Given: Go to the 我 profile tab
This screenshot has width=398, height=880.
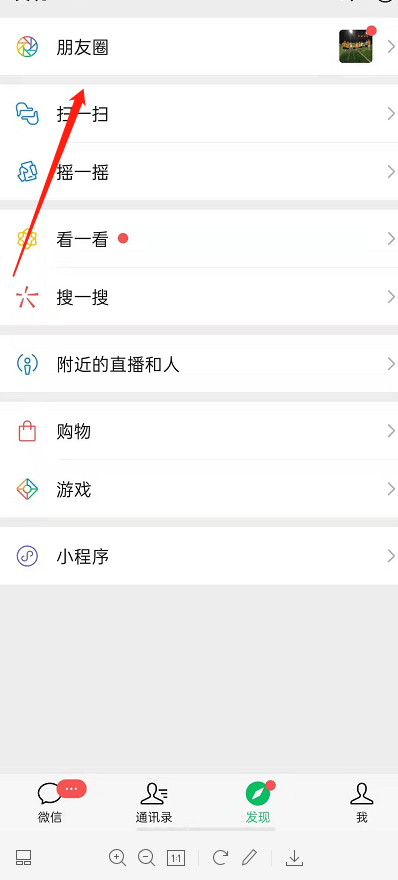Looking at the screenshot, I should pyautogui.click(x=362, y=802).
